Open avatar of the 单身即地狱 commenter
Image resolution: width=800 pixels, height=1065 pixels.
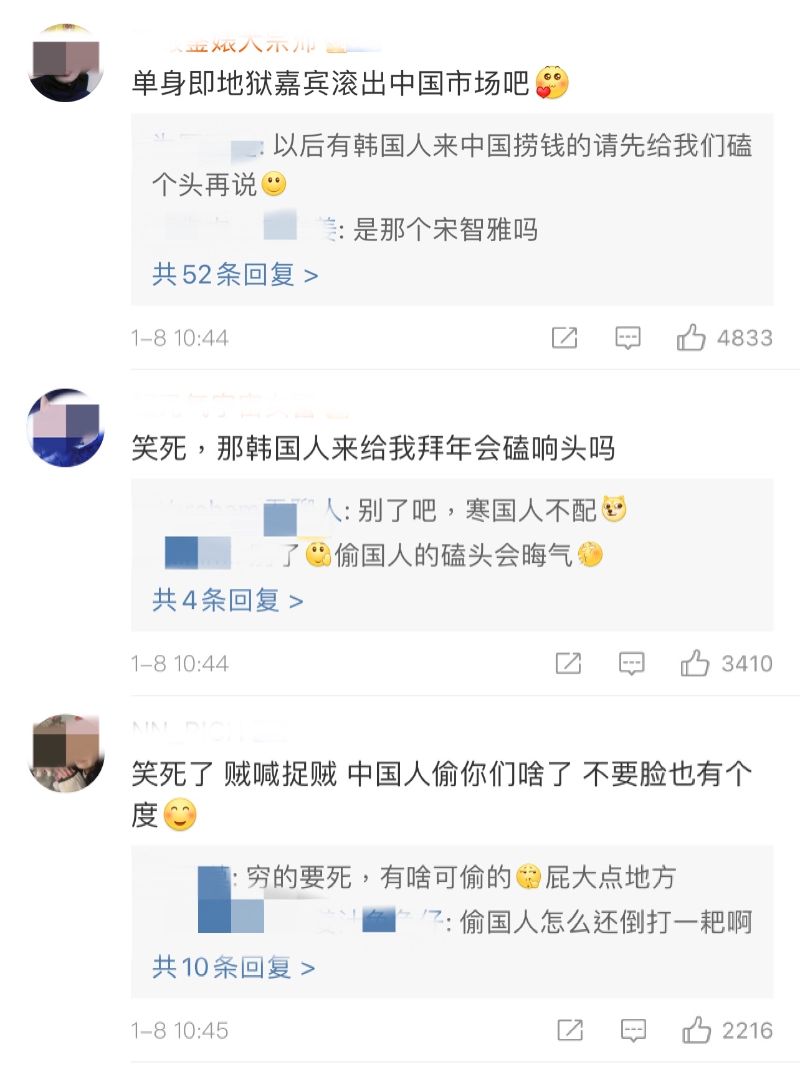pos(68,64)
